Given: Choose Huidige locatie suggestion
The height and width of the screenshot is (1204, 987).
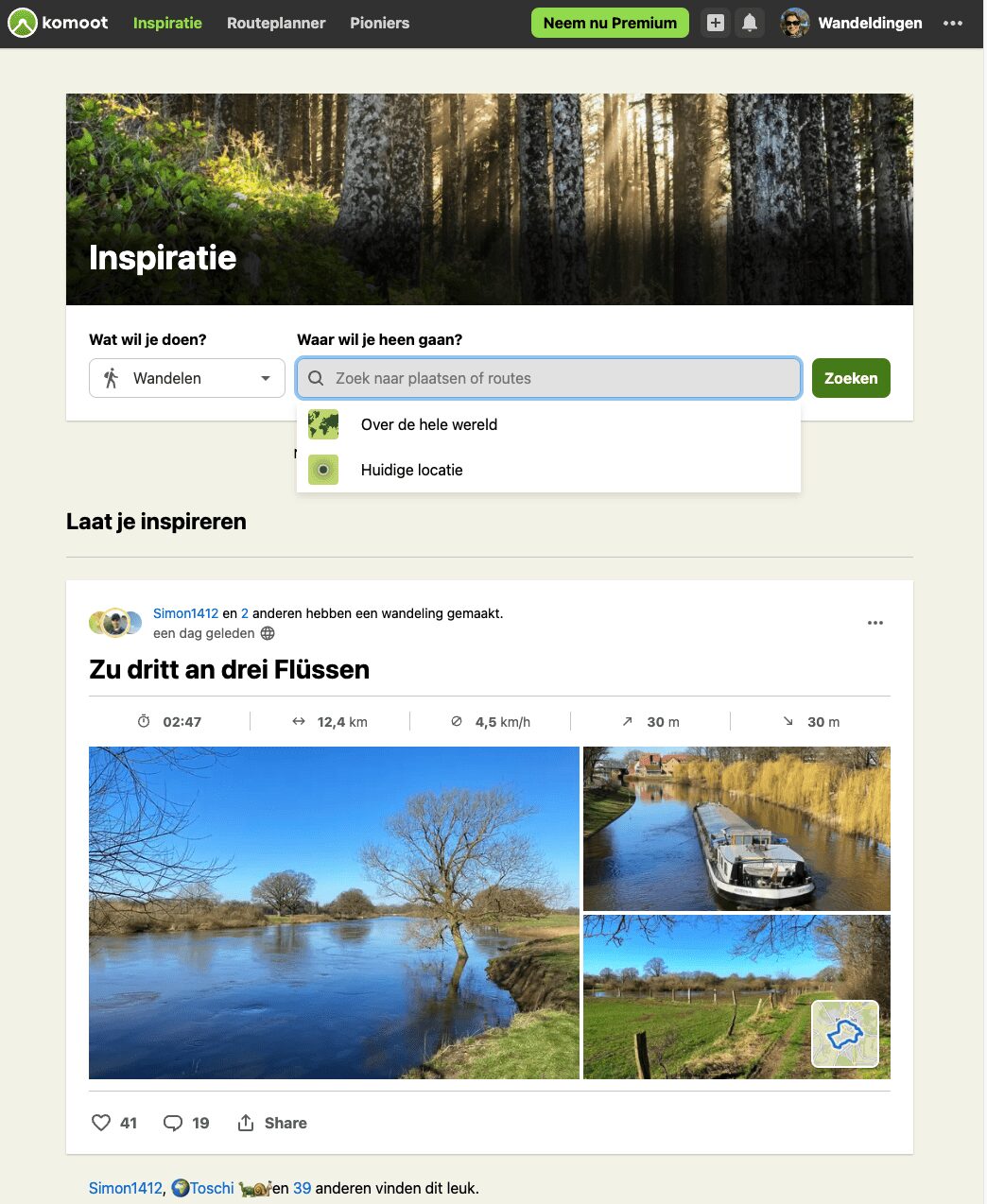Looking at the screenshot, I should (412, 470).
